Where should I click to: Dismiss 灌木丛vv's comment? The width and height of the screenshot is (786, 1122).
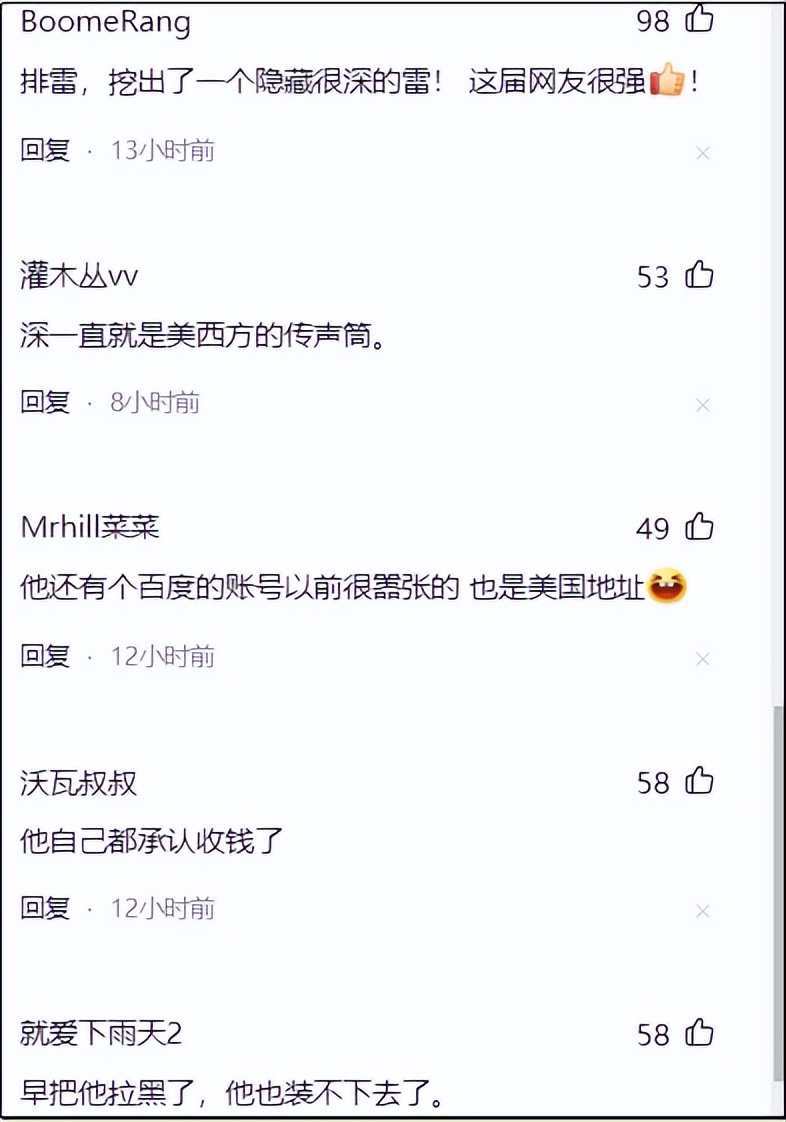pos(703,404)
